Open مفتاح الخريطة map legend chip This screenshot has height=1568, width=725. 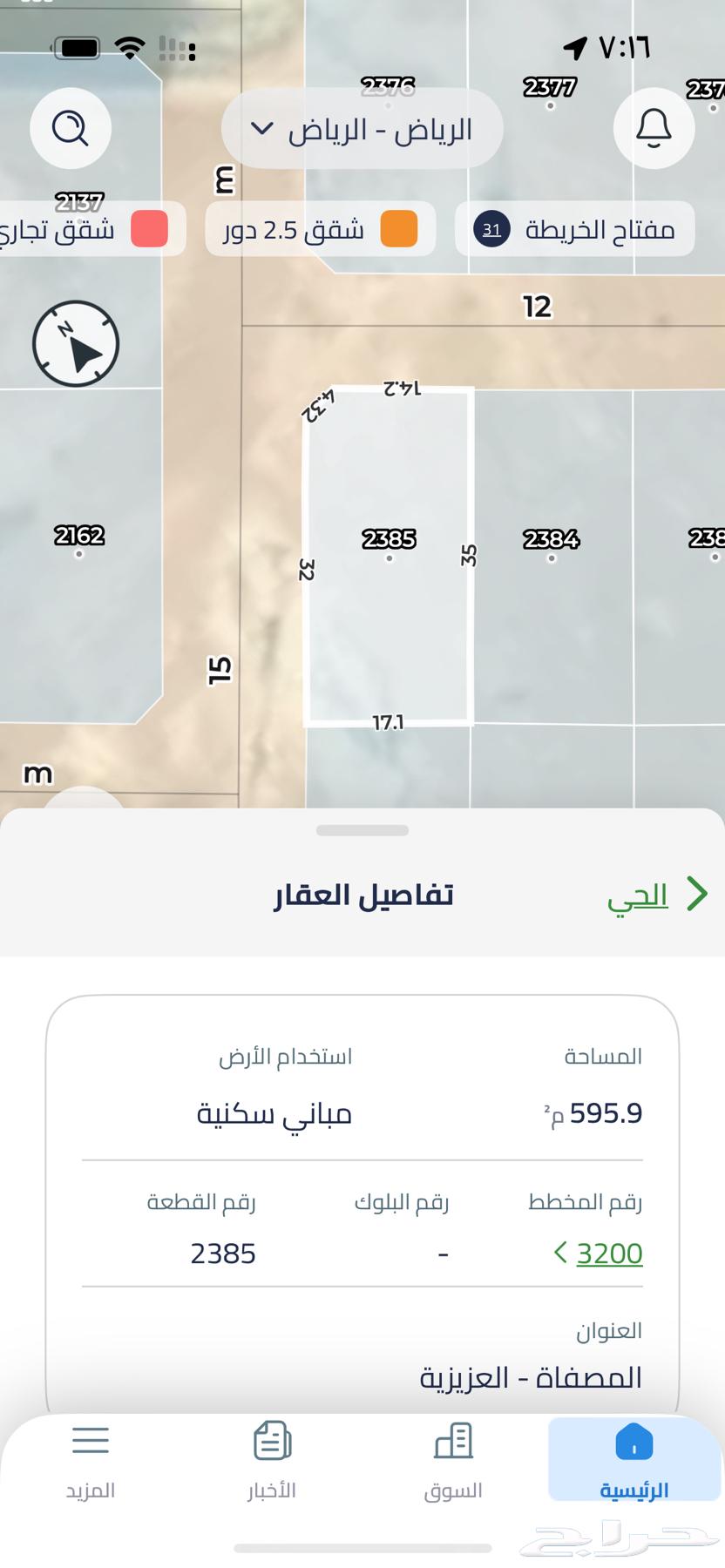[575, 229]
